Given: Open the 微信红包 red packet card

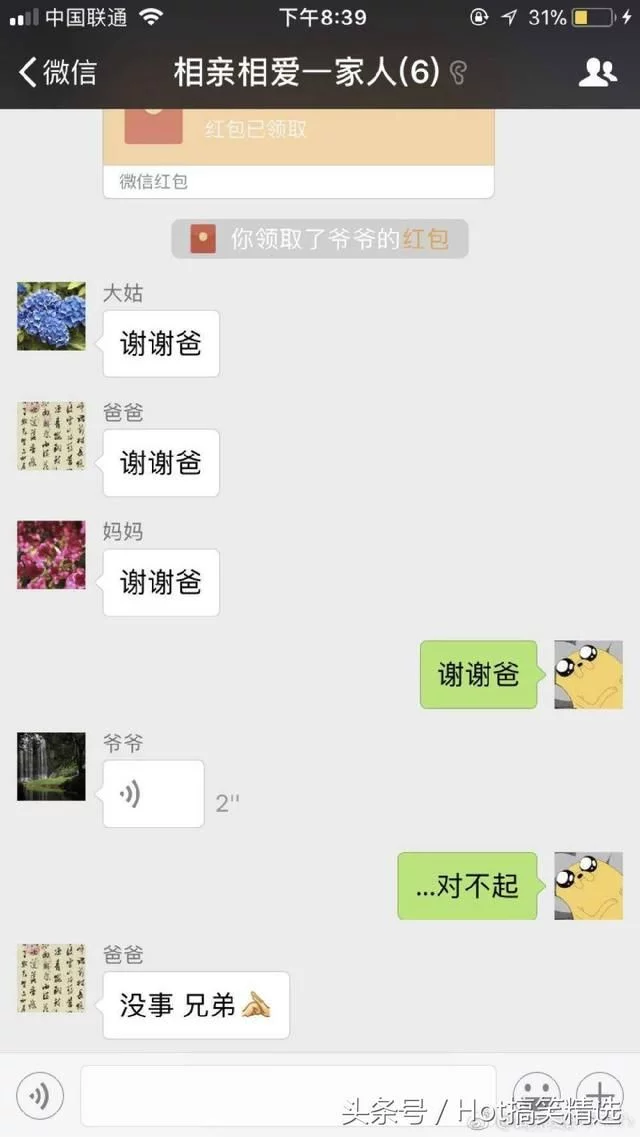Looking at the screenshot, I should pos(298,150).
